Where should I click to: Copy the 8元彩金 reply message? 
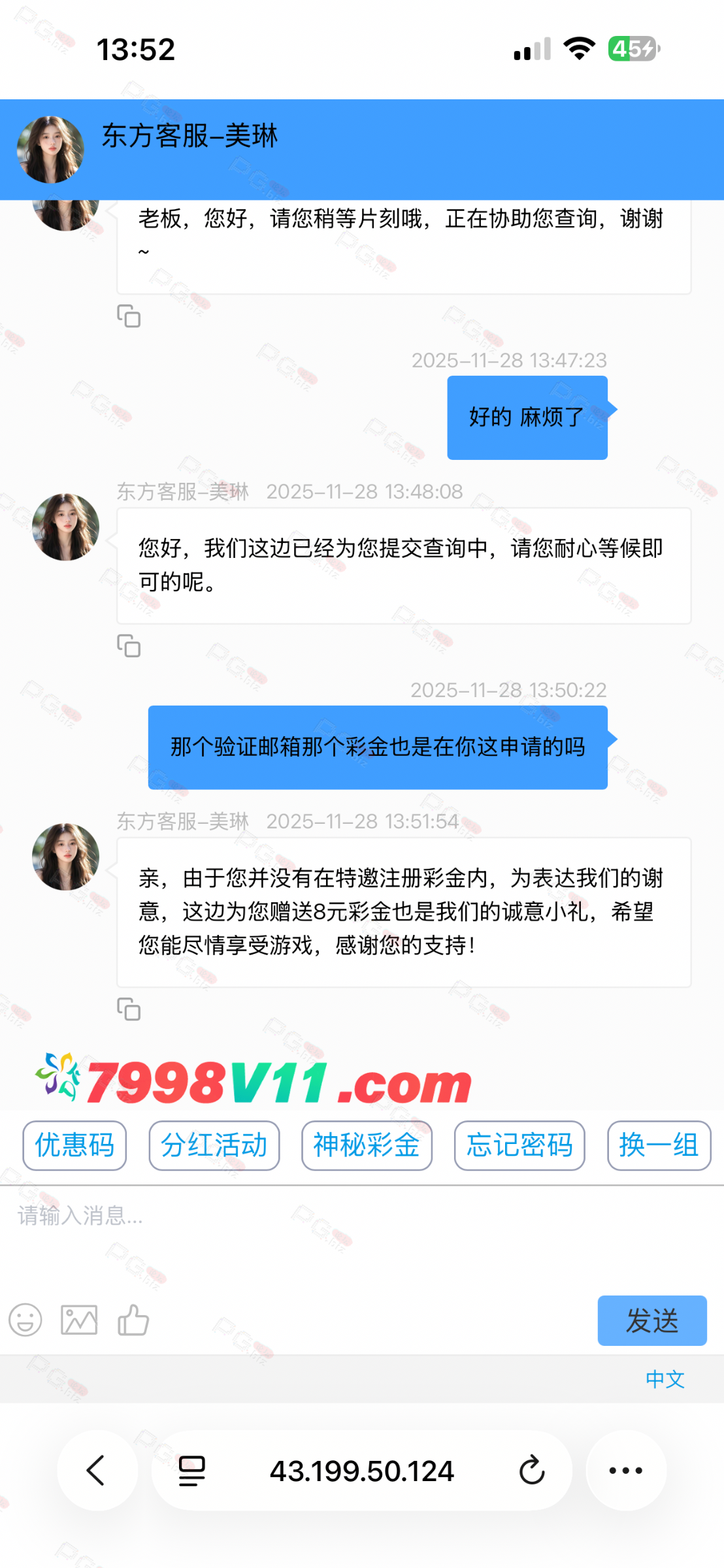(129, 1009)
